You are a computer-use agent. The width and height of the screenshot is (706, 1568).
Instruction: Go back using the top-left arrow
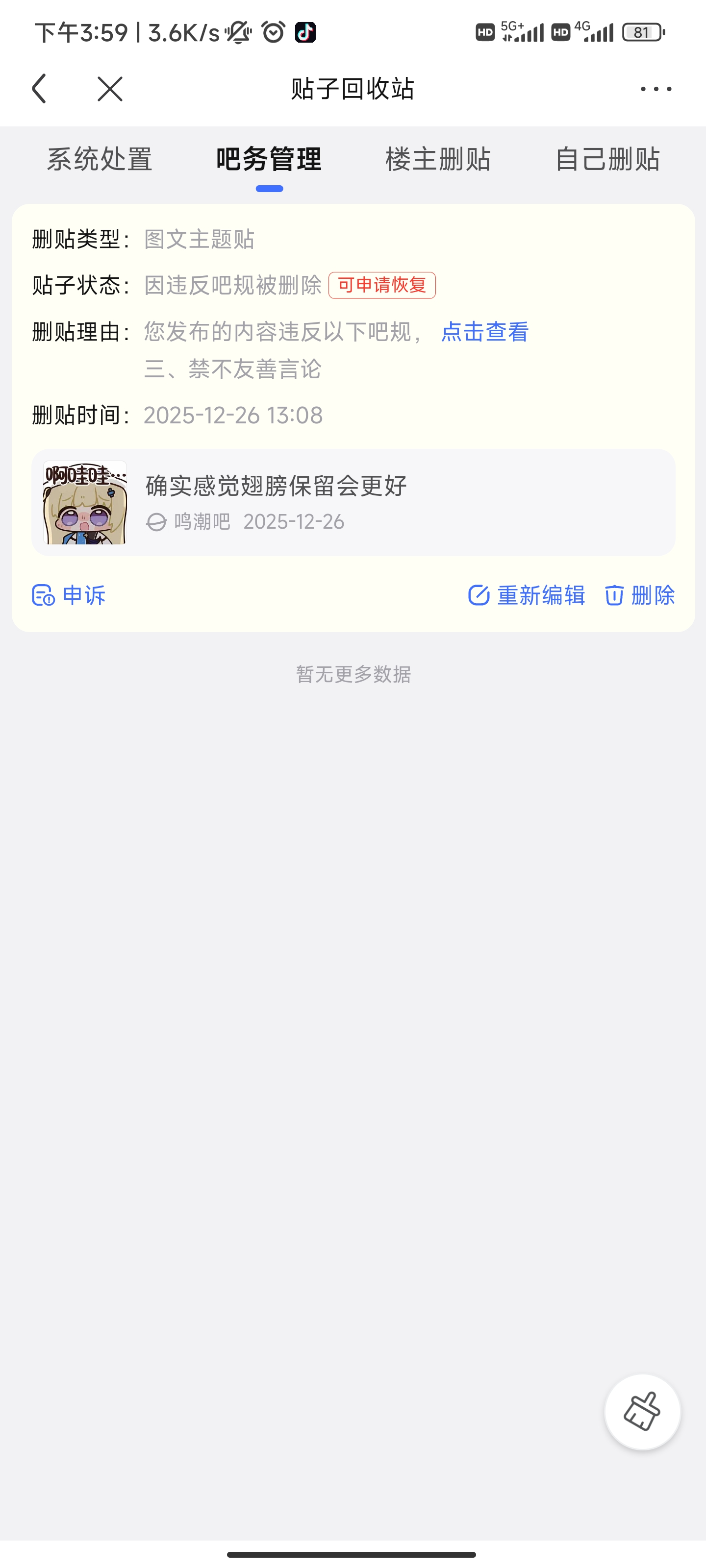click(x=40, y=89)
